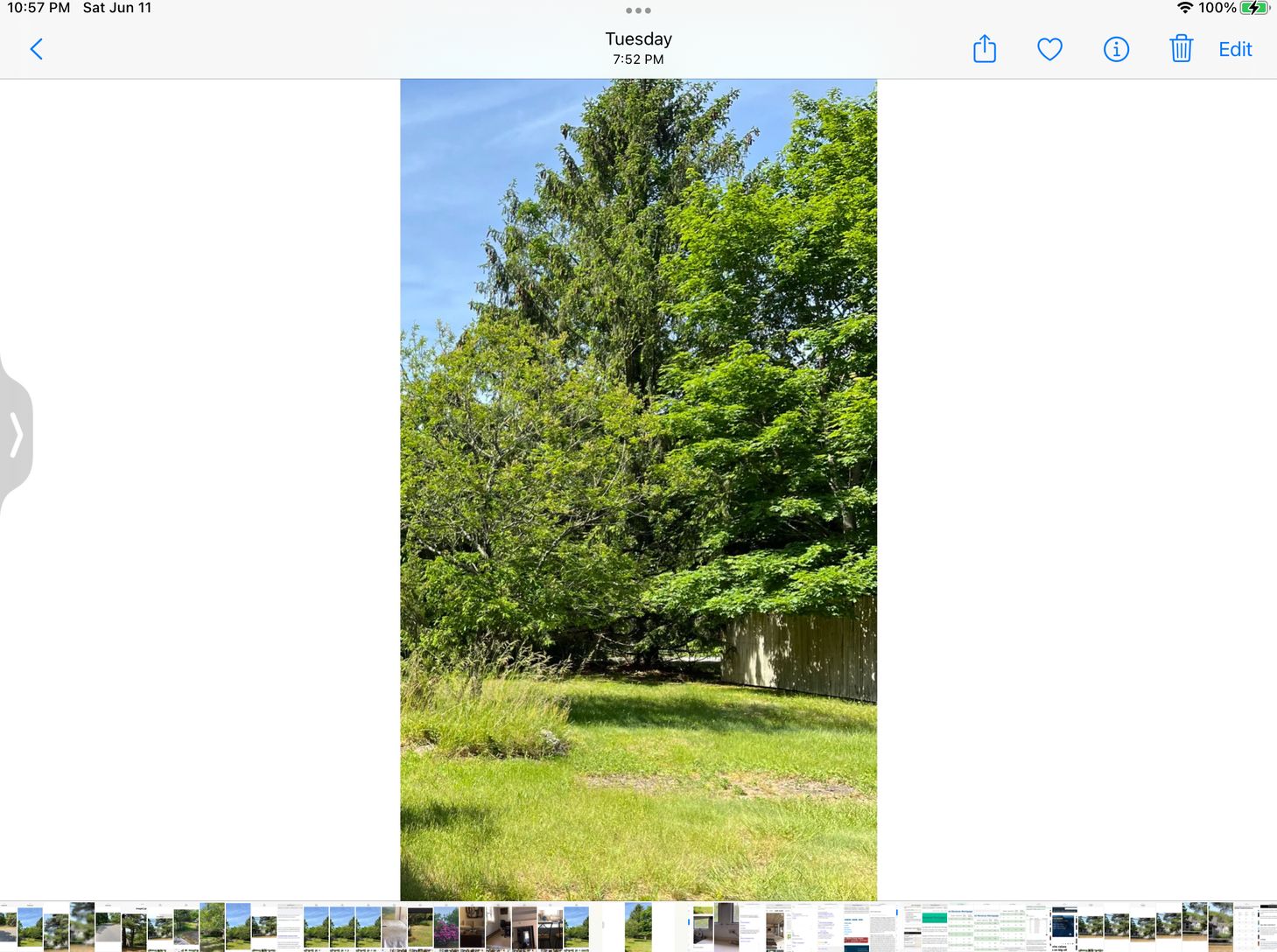Go back to the photo library
This screenshot has width=1277, height=952.
(36, 49)
